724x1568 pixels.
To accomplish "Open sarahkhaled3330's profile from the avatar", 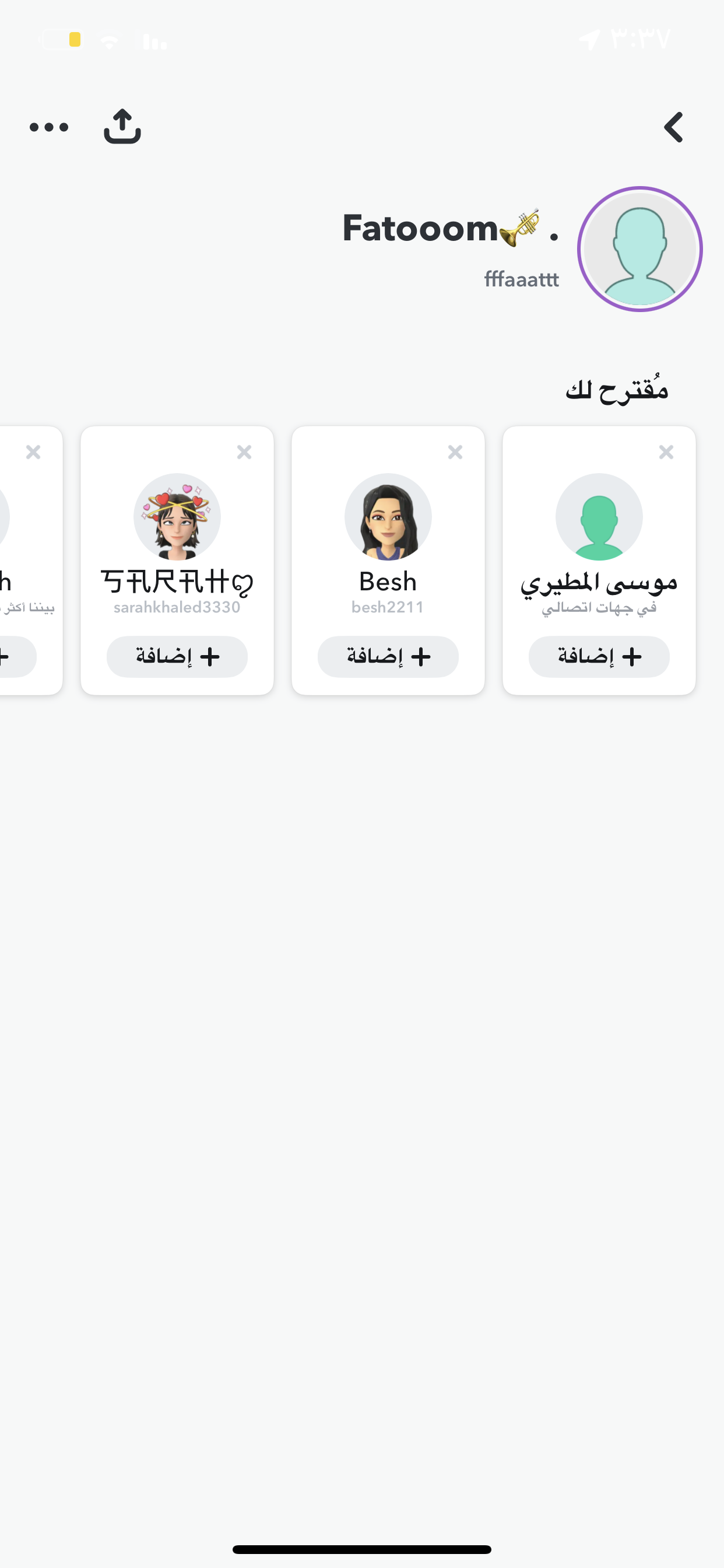I will pos(177,517).
